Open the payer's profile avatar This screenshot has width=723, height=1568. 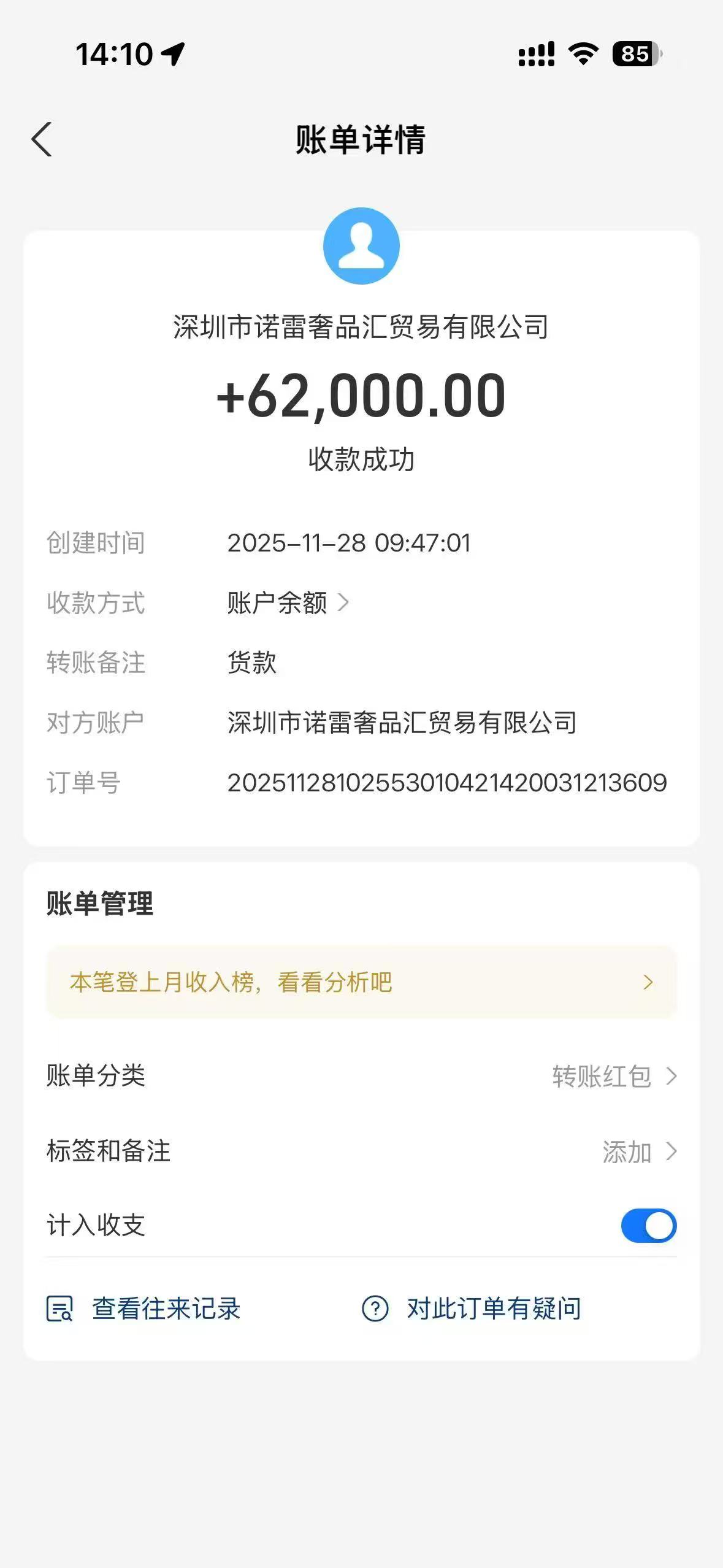(361, 246)
